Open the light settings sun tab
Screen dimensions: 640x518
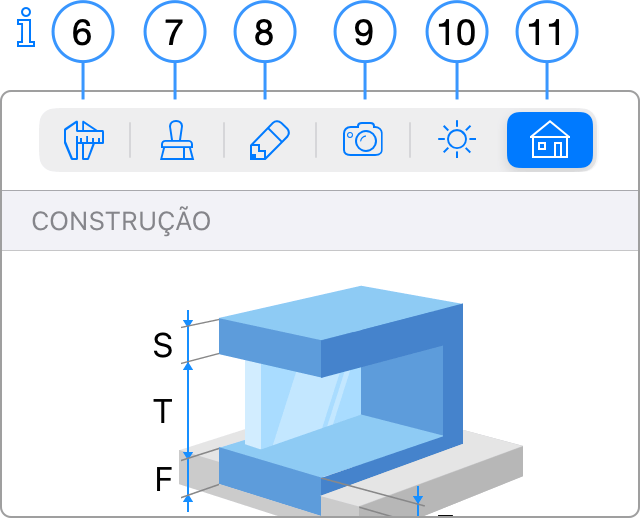click(457, 139)
